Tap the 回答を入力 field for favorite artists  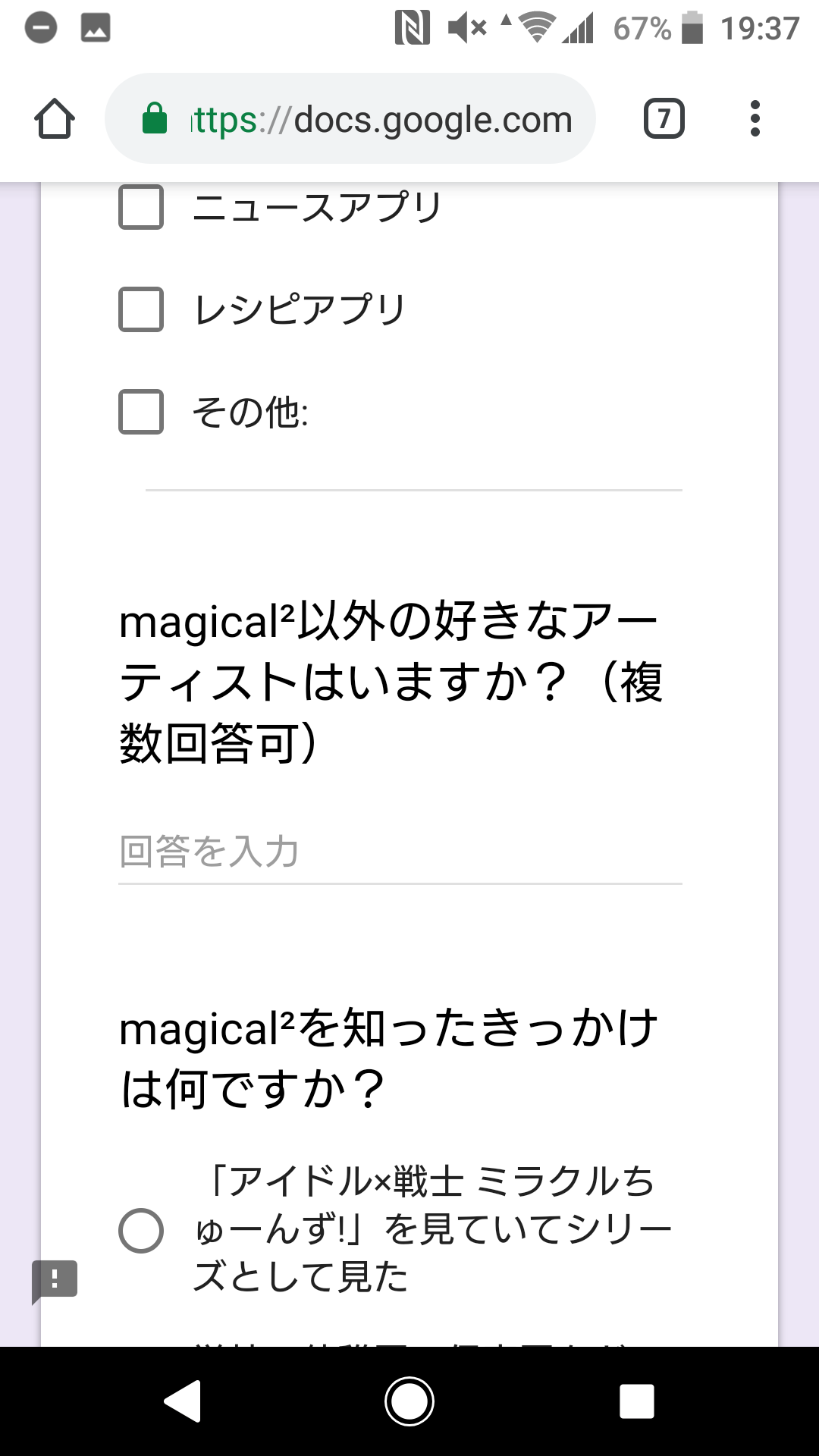[x=400, y=853]
